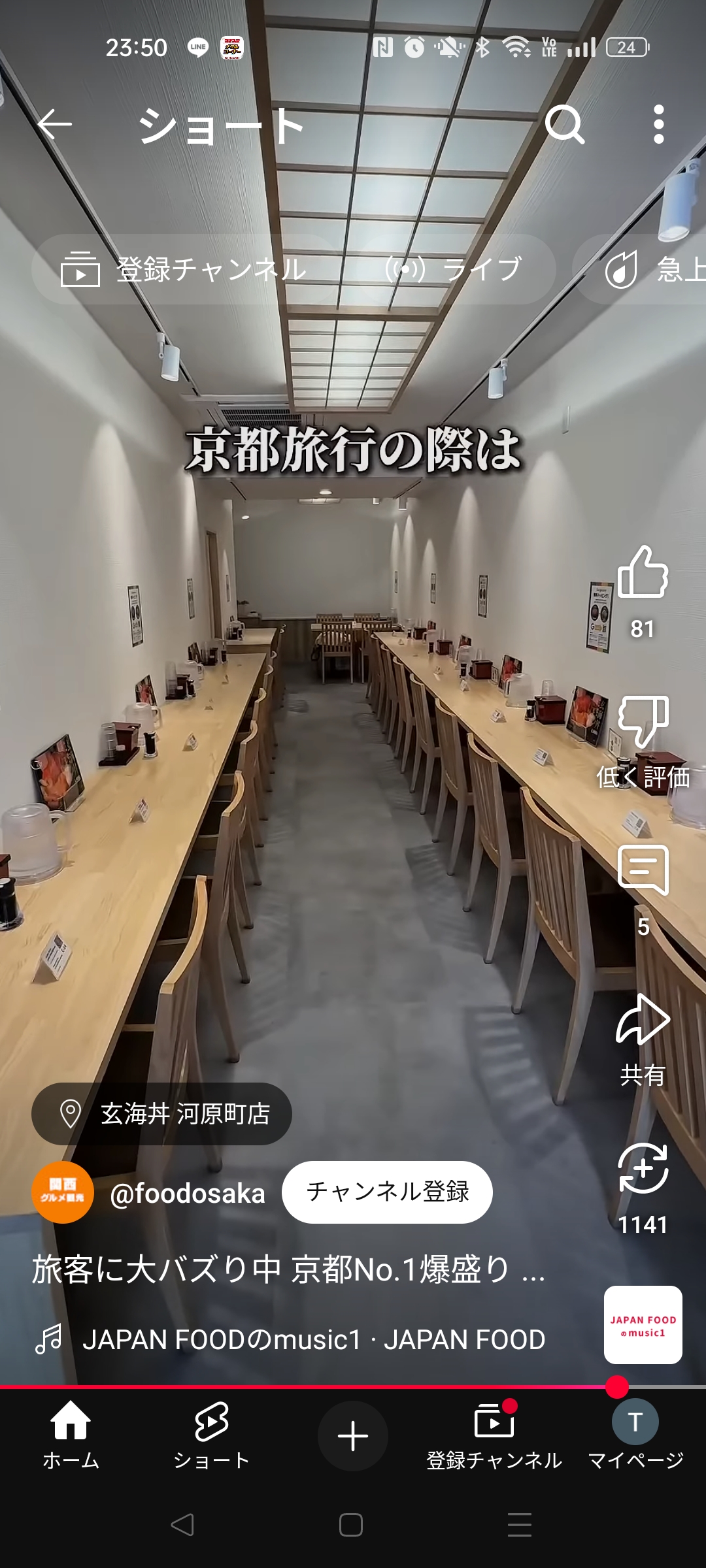
Task: Remix this Short
Action: (x=643, y=1169)
